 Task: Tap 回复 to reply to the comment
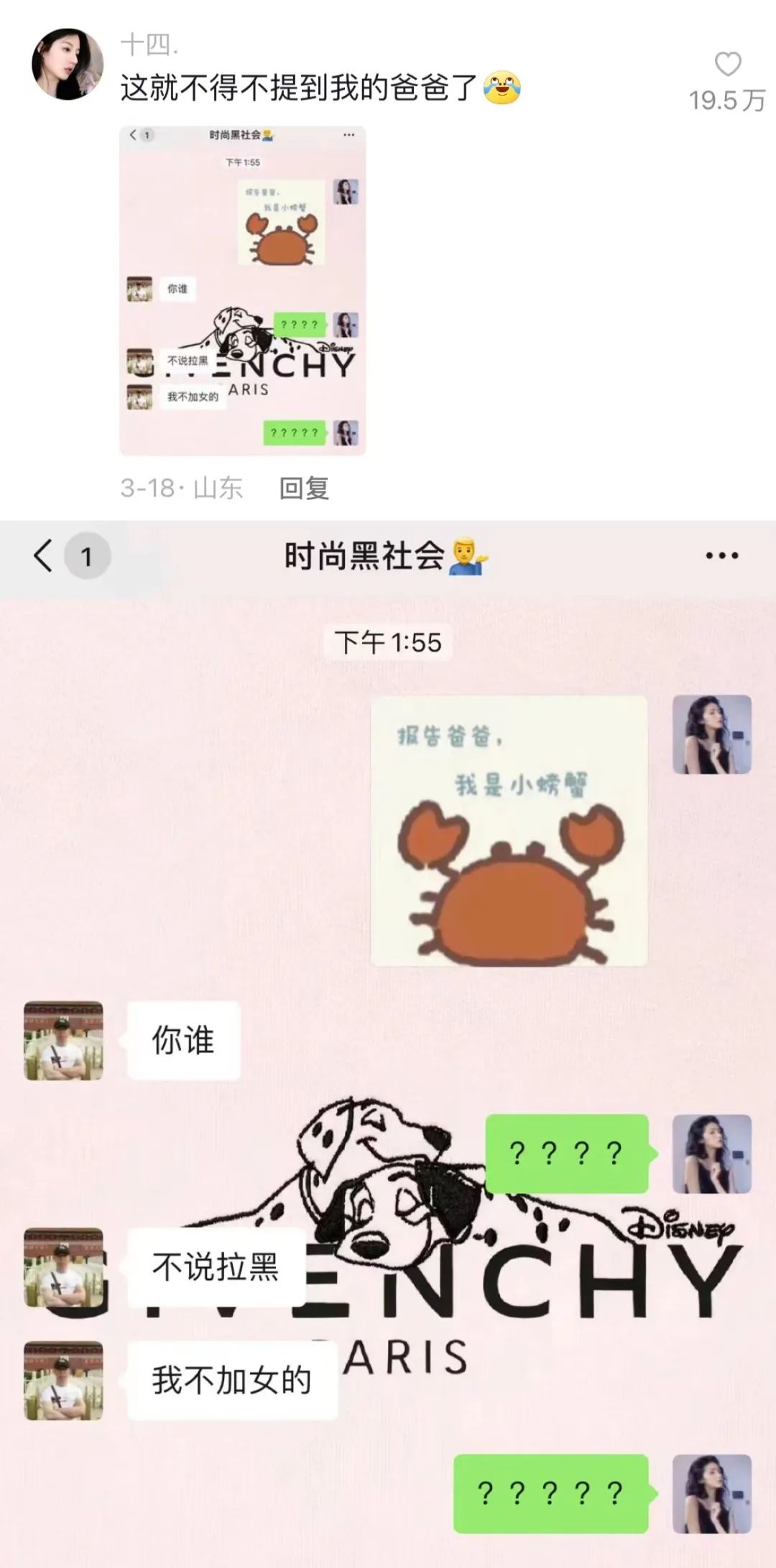pyautogui.click(x=306, y=486)
